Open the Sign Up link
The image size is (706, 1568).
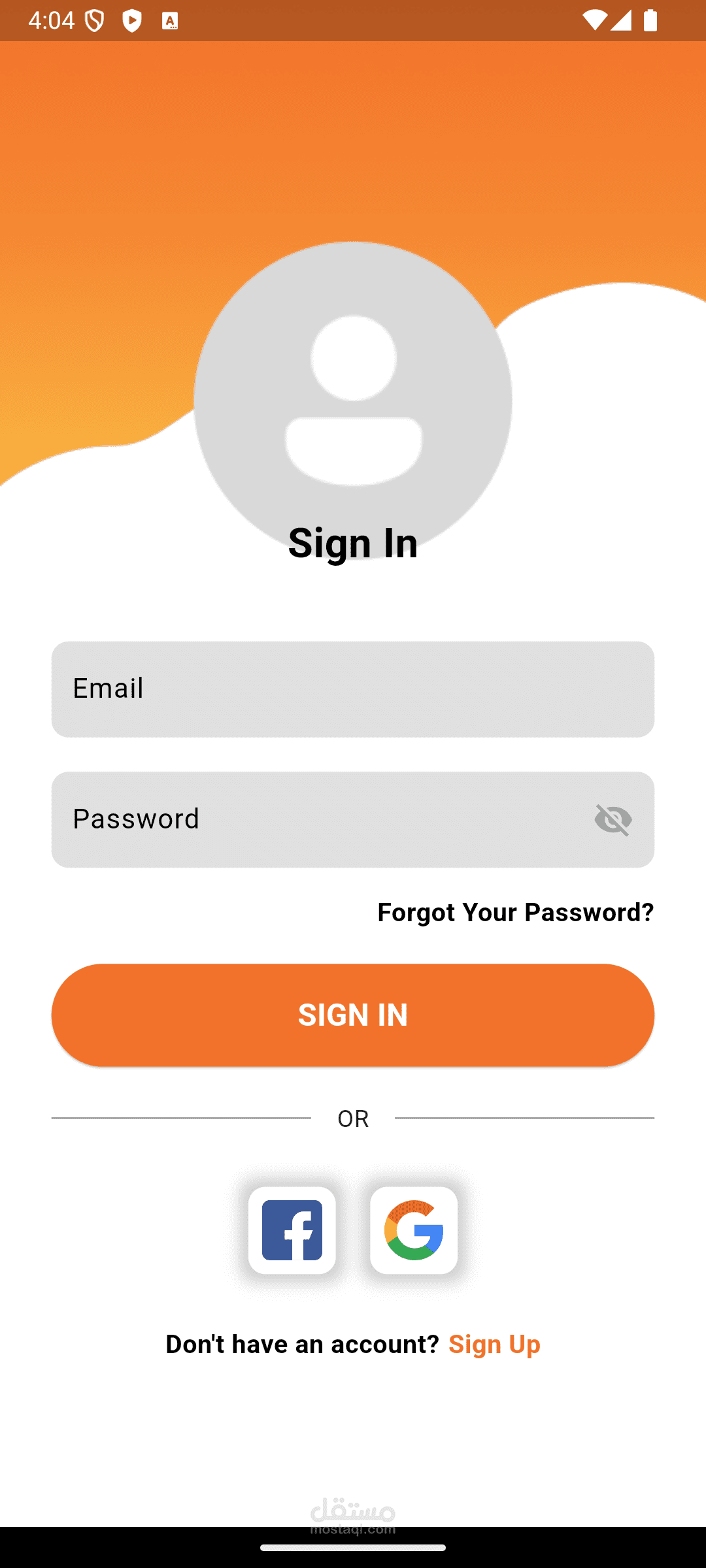[495, 1344]
